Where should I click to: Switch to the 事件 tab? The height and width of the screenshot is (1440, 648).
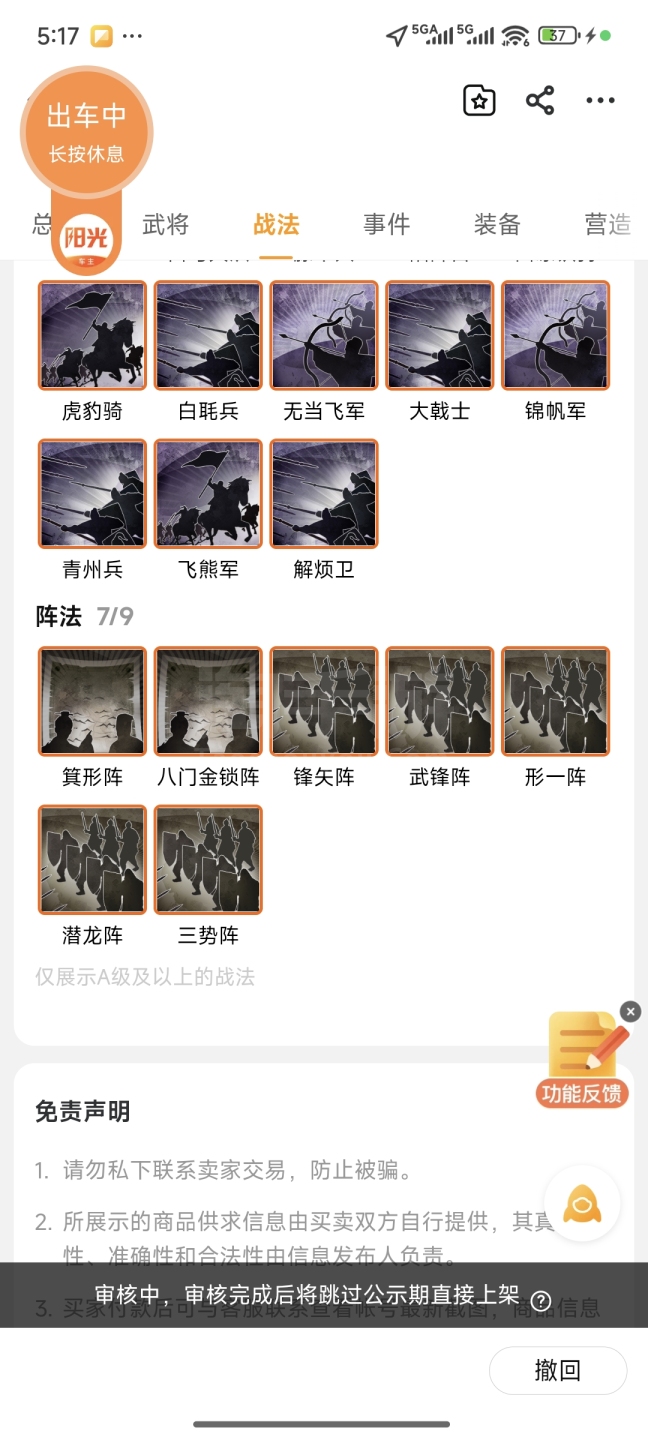click(387, 225)
